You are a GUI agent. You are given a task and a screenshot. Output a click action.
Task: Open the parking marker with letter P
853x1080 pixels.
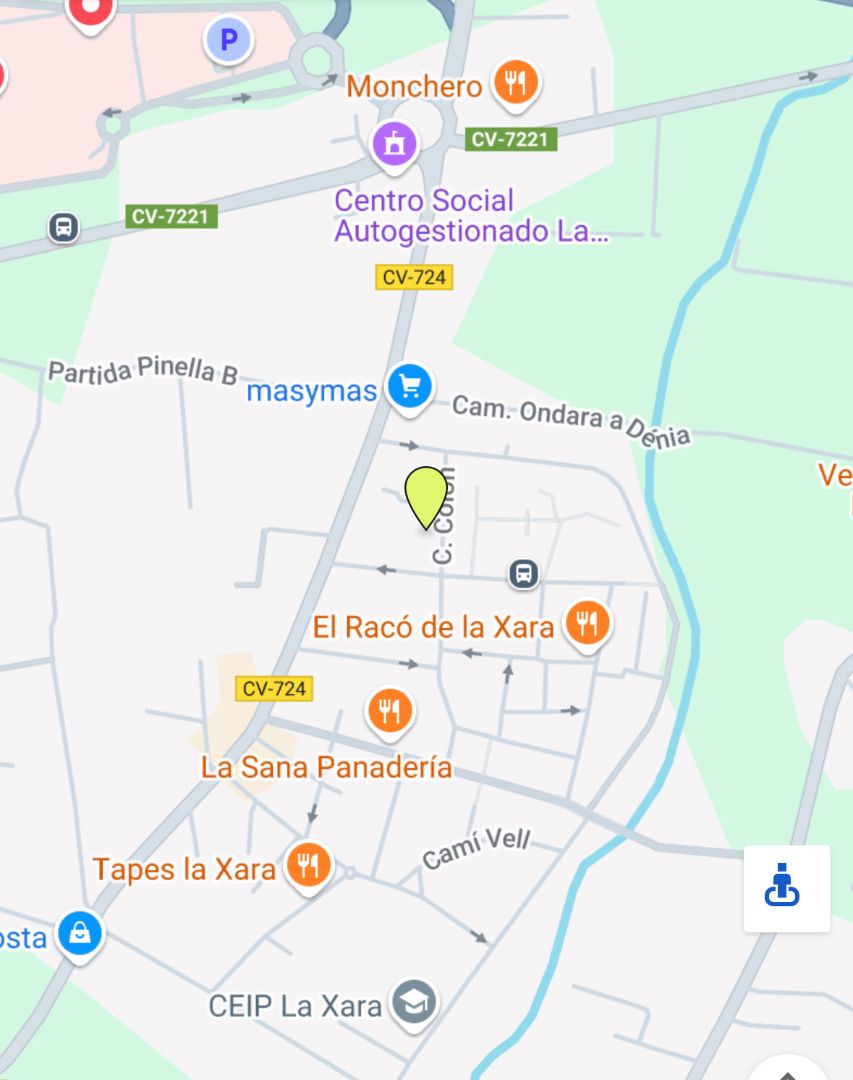[228, 41]
